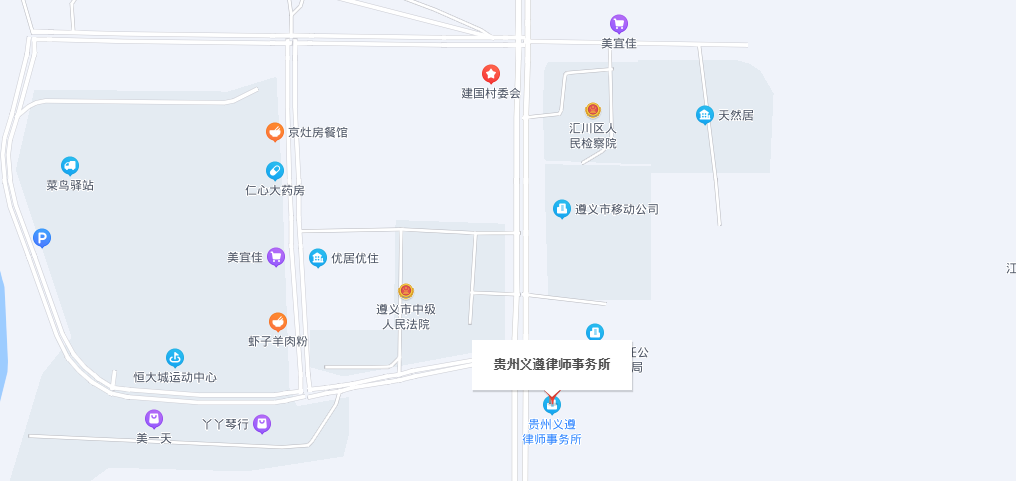
Task: Select the 天然居 place marker
Action: (705, 115)
